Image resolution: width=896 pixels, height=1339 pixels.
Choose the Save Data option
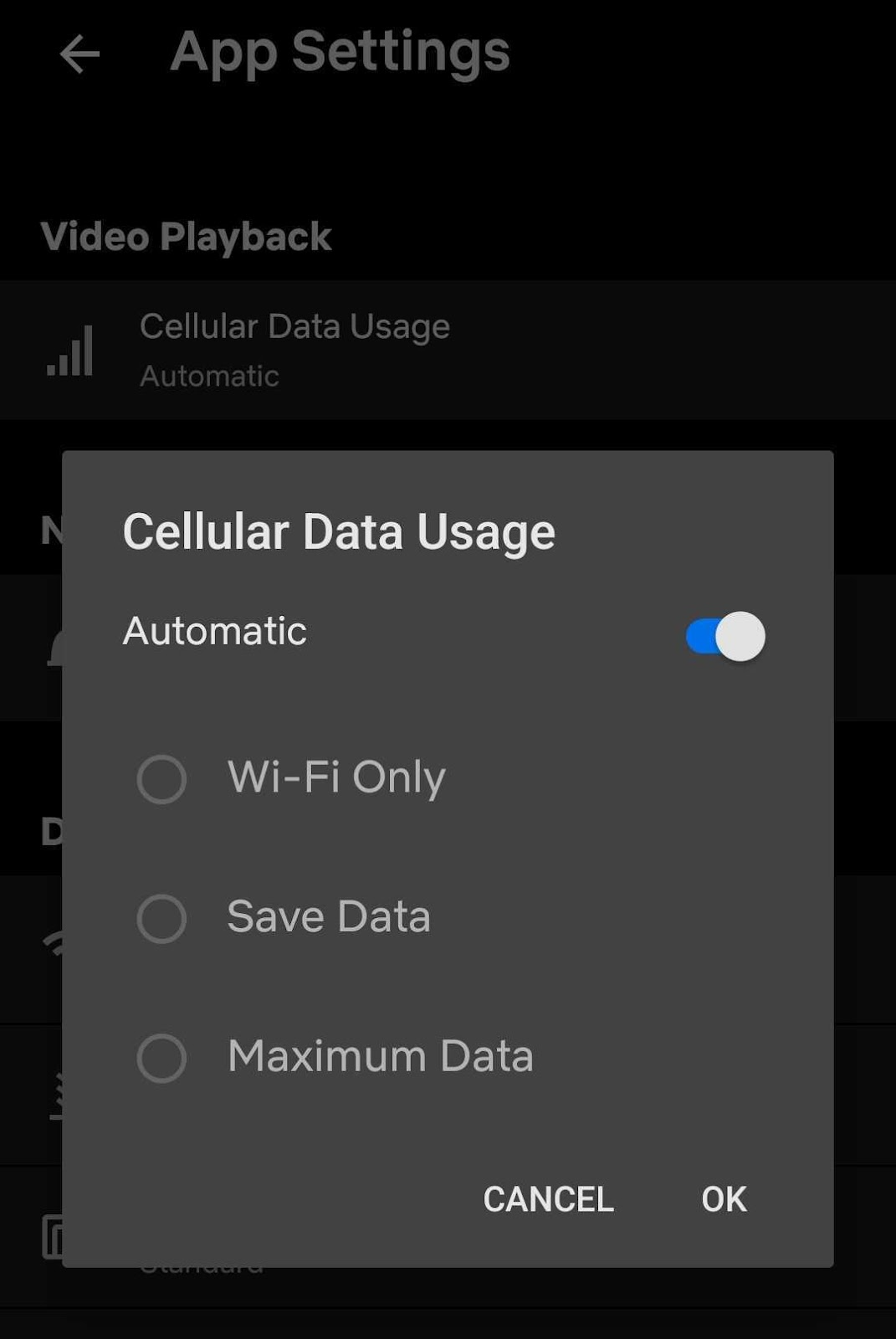pyautogui.click(x=162, y=918)
